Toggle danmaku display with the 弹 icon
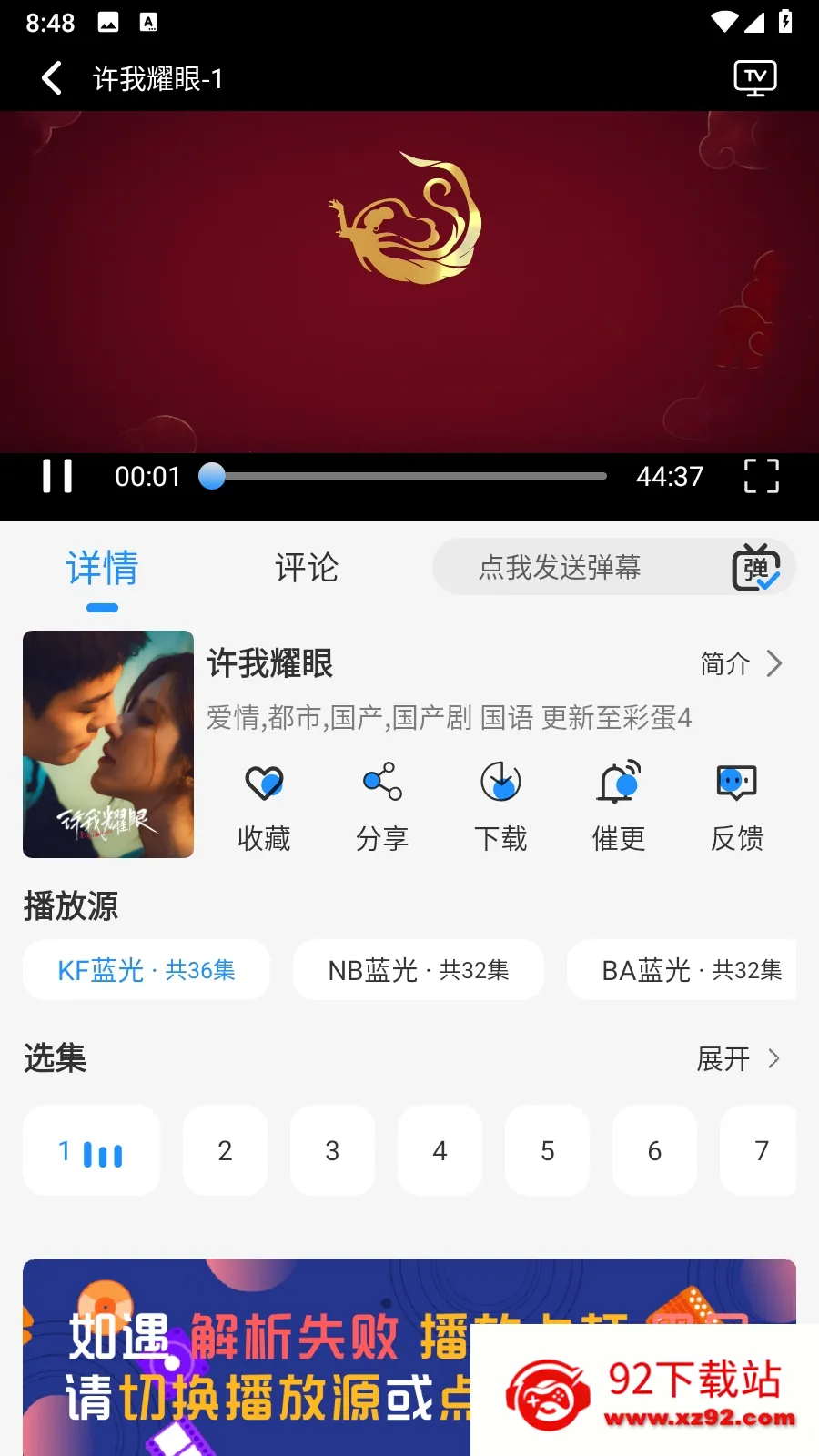 click(x=757, y=567)
